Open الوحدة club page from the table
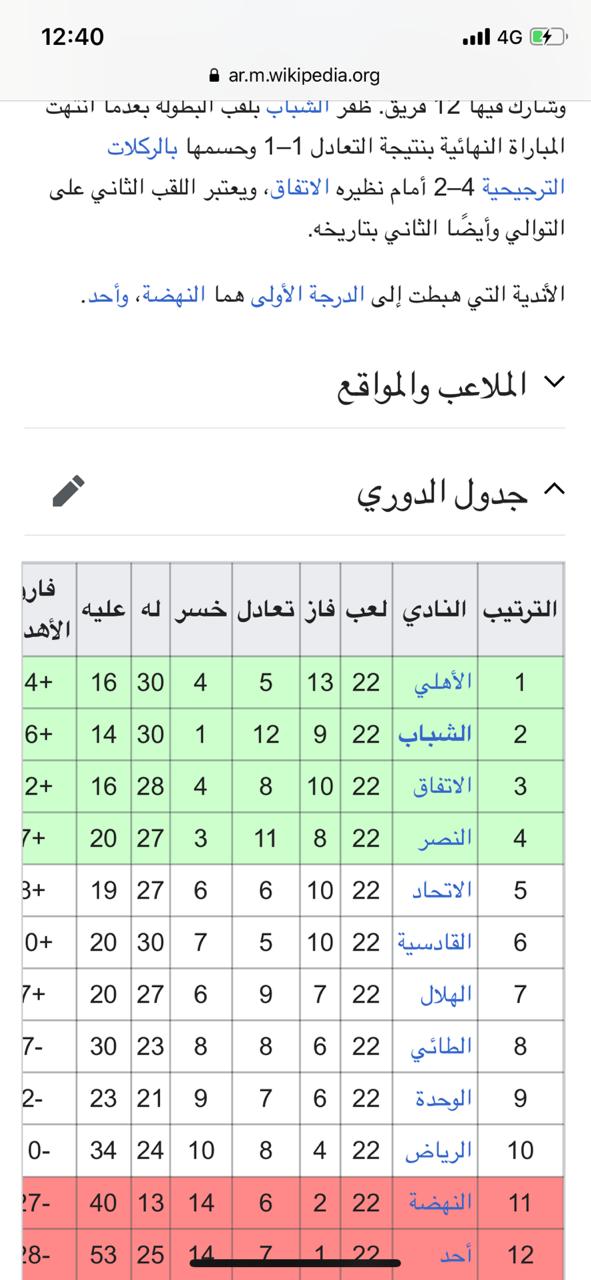 (444, 1098)
